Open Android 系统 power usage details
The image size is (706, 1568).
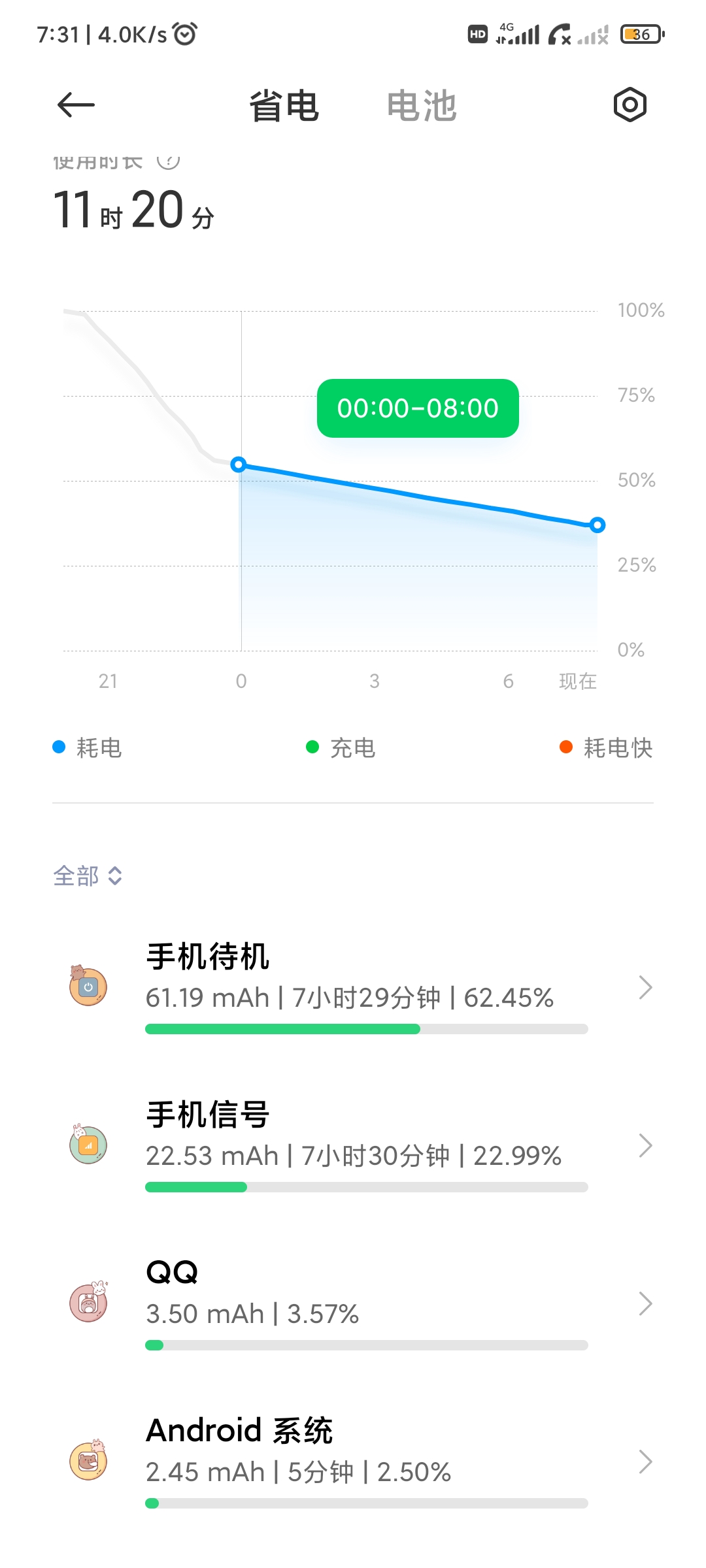(x=353, y=1462)
